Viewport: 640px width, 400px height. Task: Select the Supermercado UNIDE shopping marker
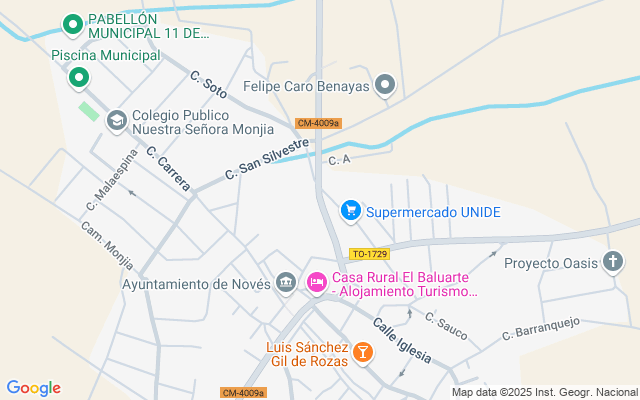350,210
